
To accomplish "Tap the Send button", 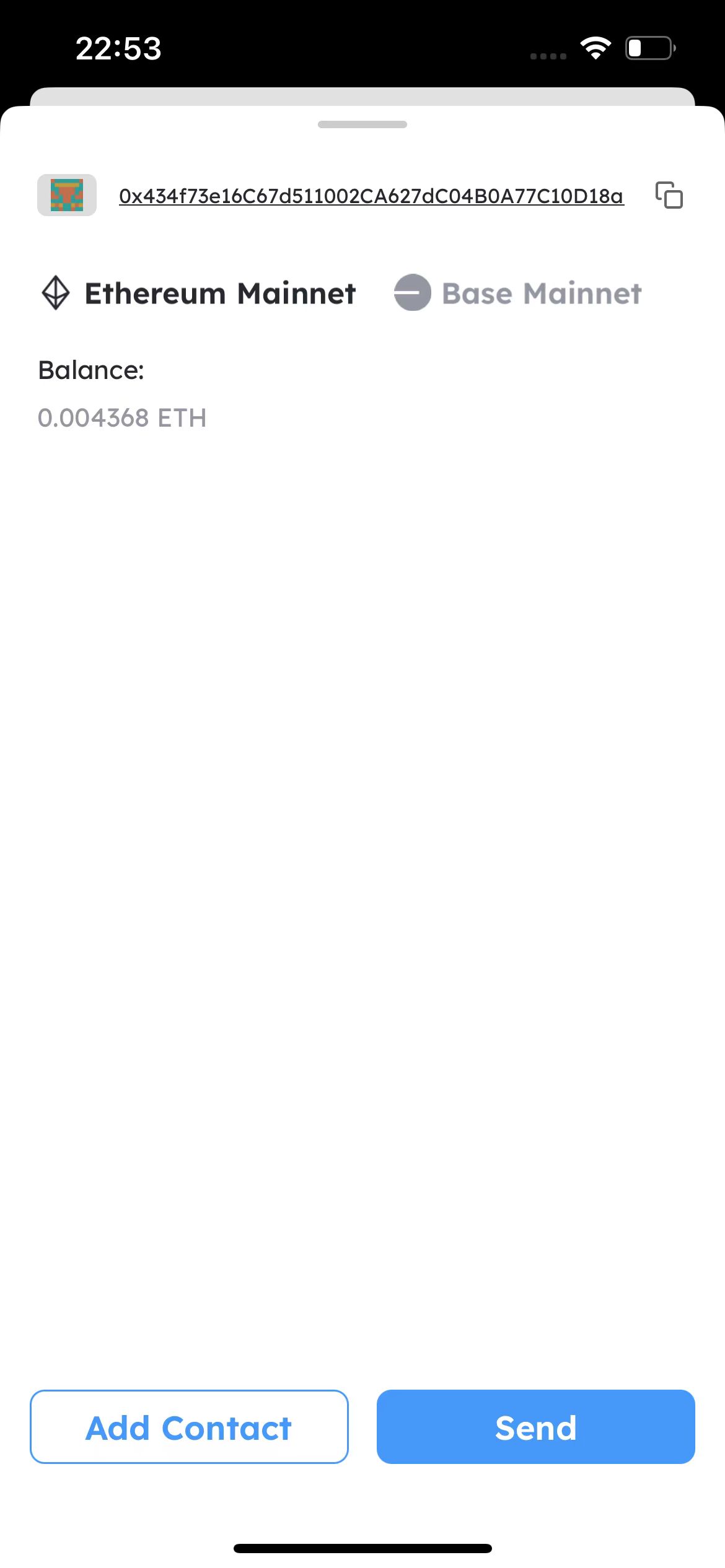I will coord(535,1427).
